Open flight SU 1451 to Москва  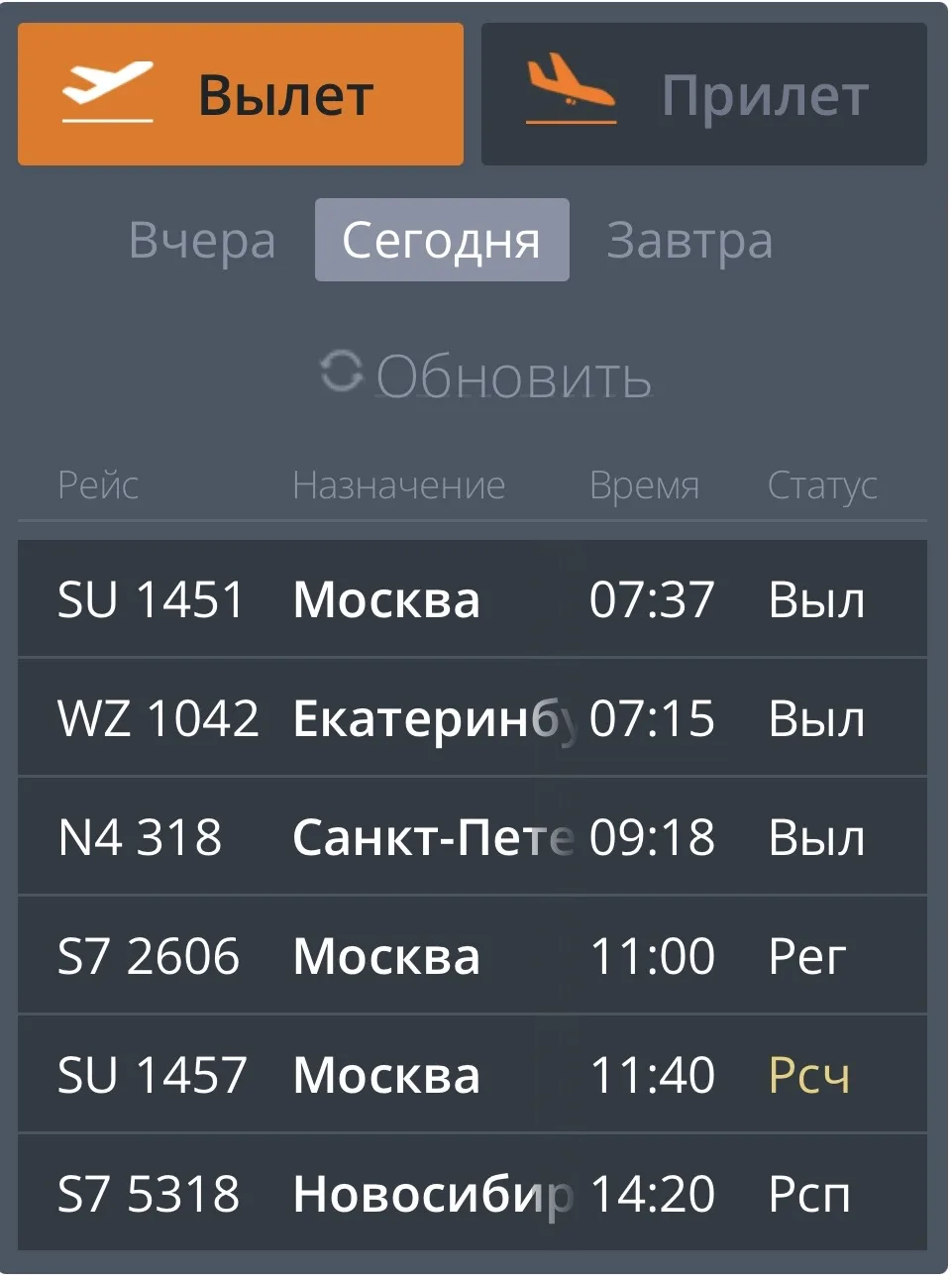(x=472, y=599)
